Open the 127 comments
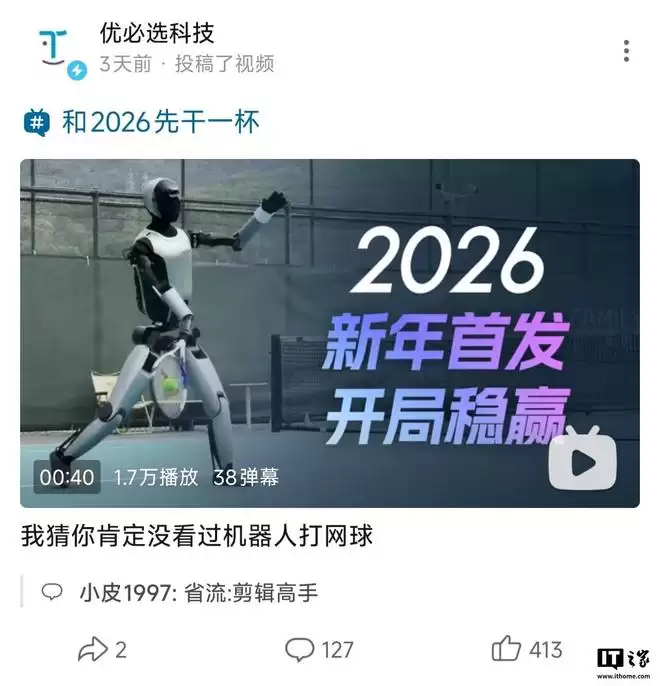This screenshot has width=660, height=686. pos(319,650)
